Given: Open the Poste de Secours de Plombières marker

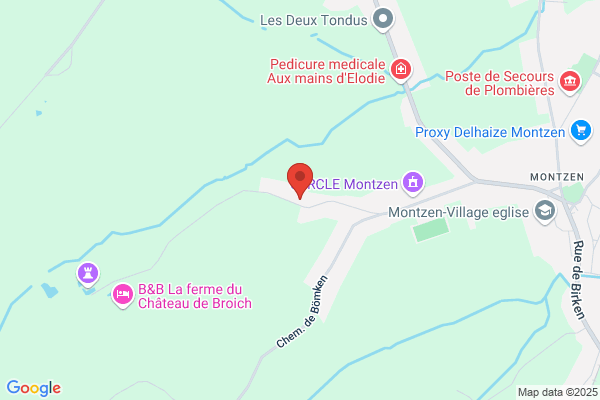Looking at the screenshot, I should [570, 82].
